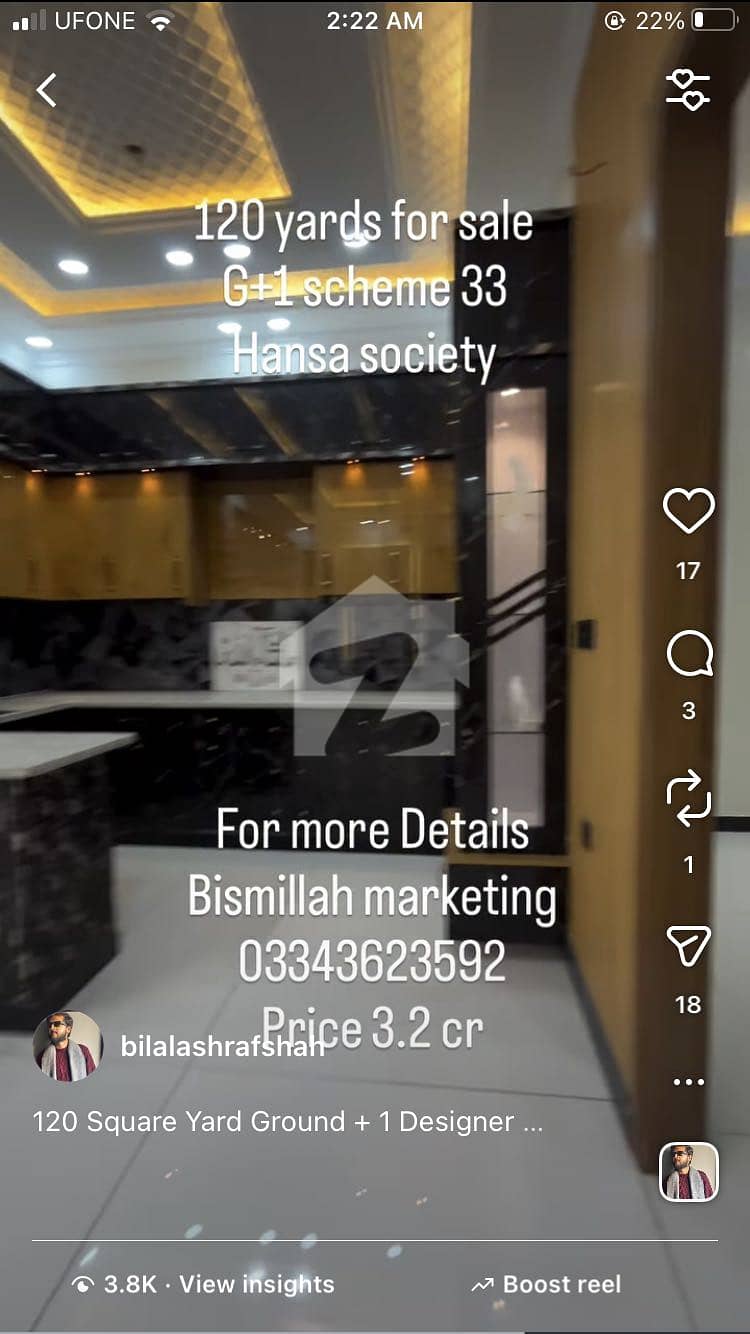Like this reel with the heart
The height and width of the screenshot is (1334, 750).
point(689,511)
